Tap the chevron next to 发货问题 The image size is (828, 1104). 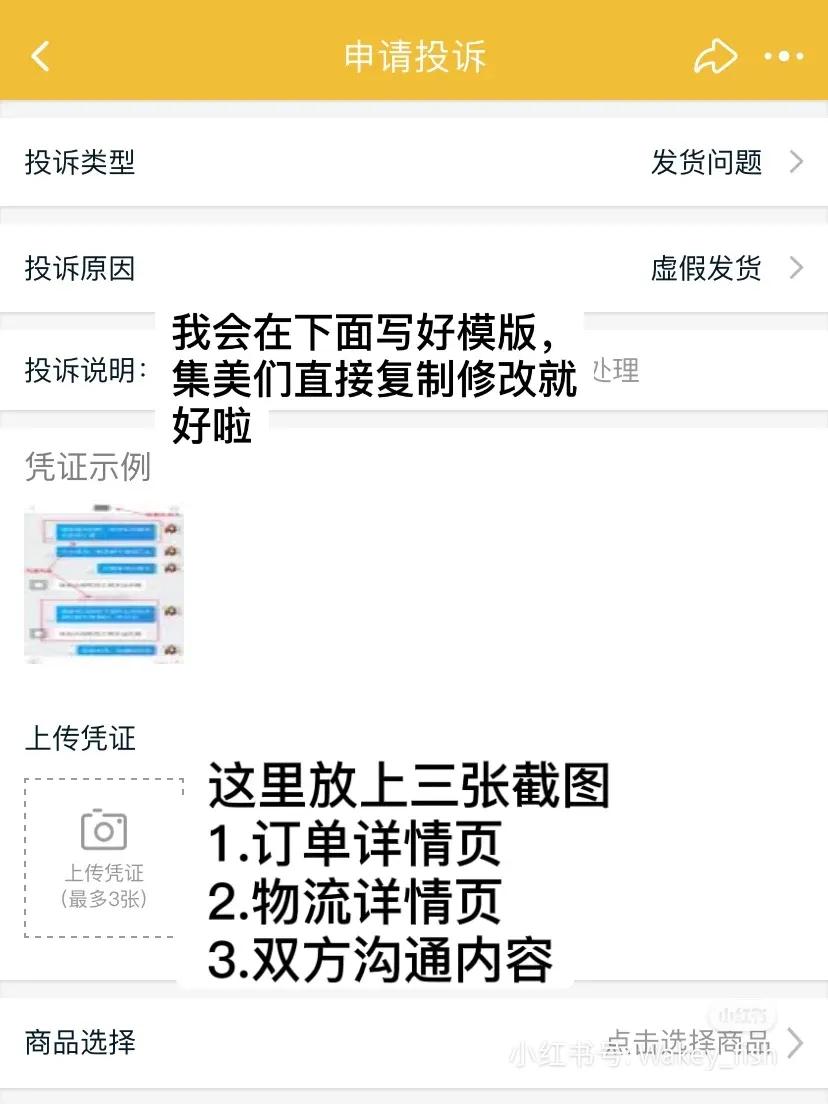tap(795, 161)
